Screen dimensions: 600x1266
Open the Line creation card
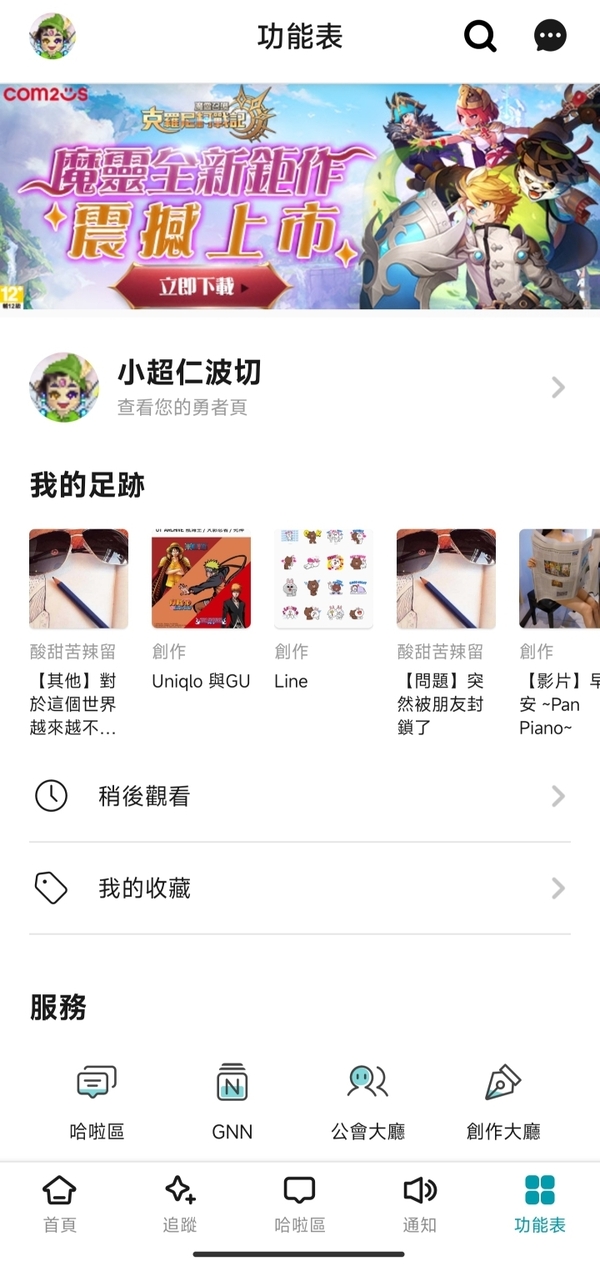tap(323, 611)
